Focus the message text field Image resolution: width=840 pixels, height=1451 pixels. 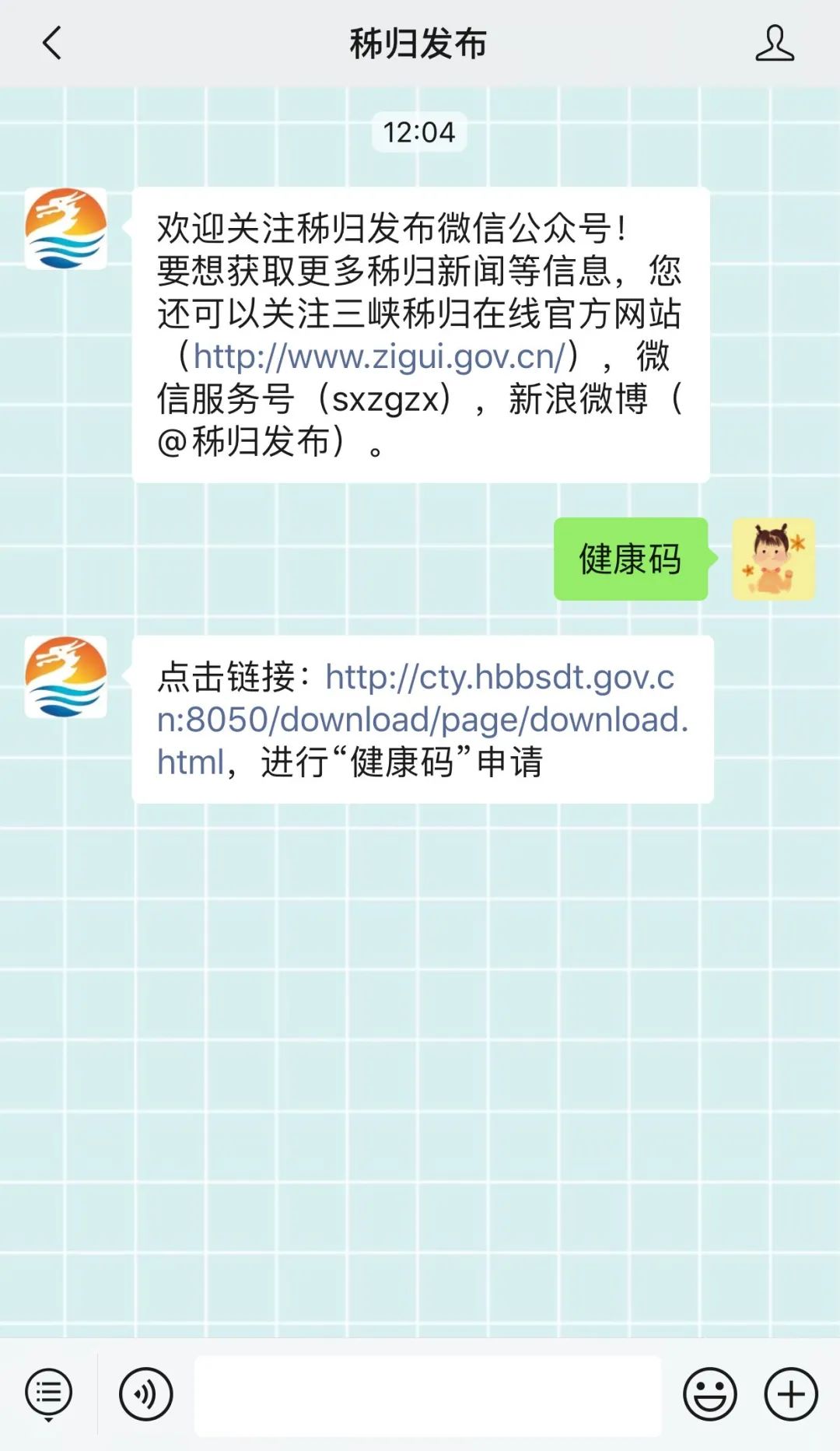pyautogui.click(x=428, y=1396)
